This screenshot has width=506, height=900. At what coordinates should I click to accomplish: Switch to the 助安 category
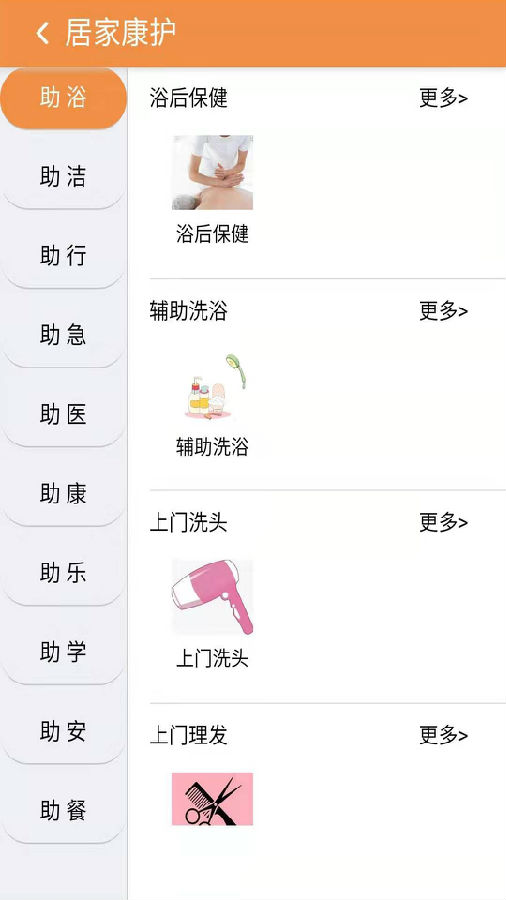coord(63,732)
